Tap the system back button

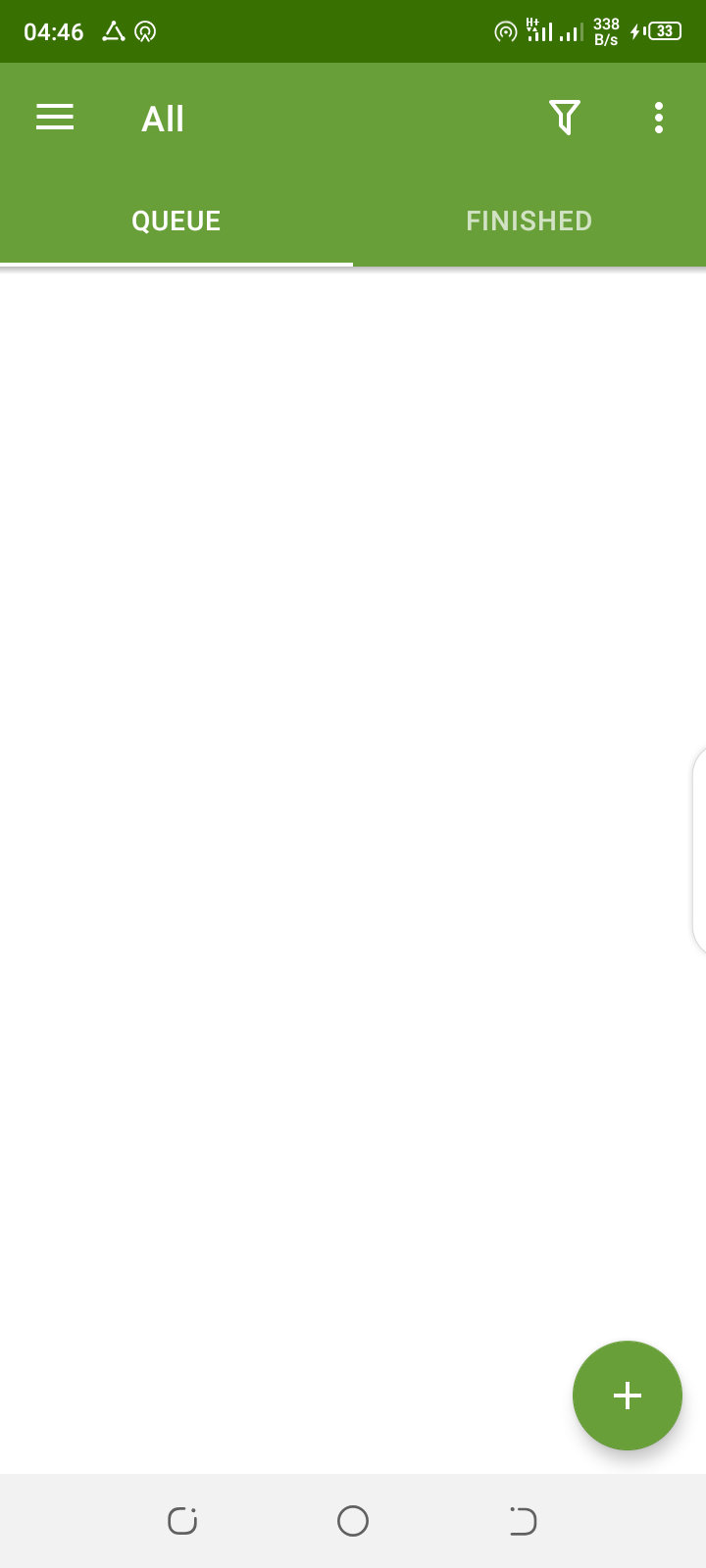click(x=523, y=1521)
